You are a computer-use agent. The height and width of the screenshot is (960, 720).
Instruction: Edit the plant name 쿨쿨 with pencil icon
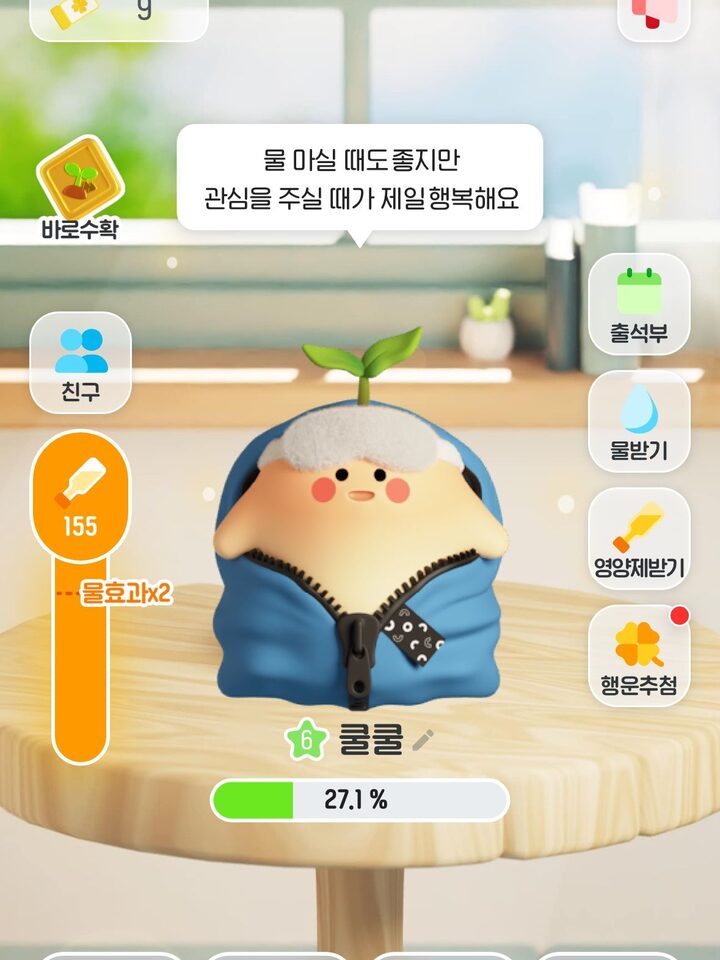423,740
